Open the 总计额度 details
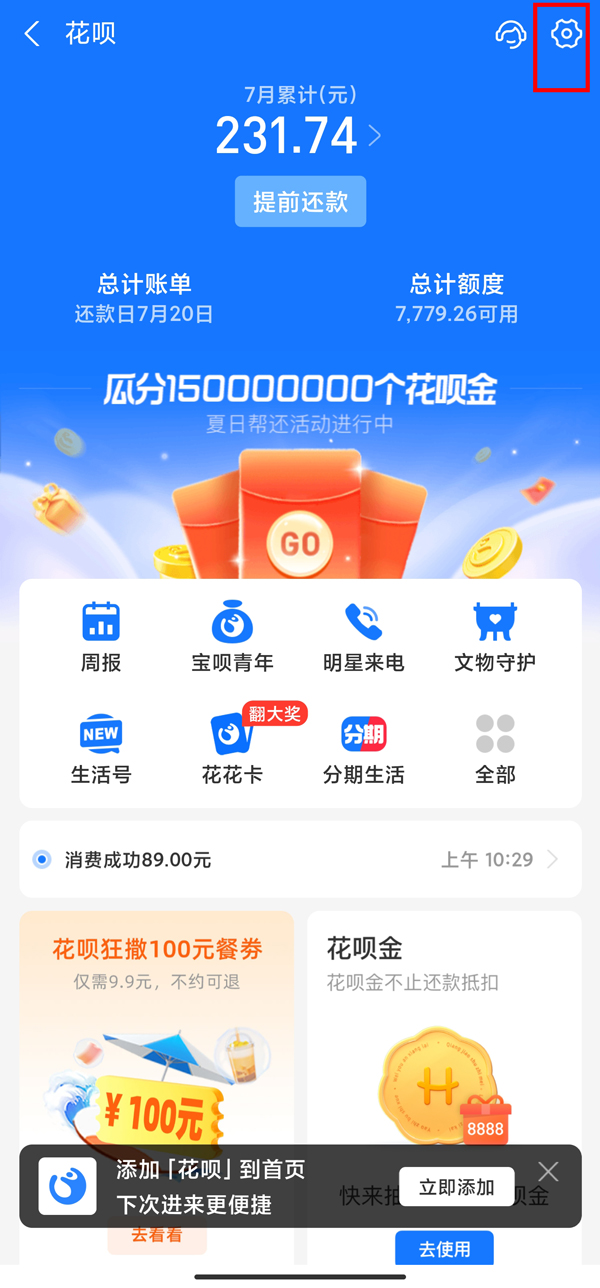 [x=456, y=298]
